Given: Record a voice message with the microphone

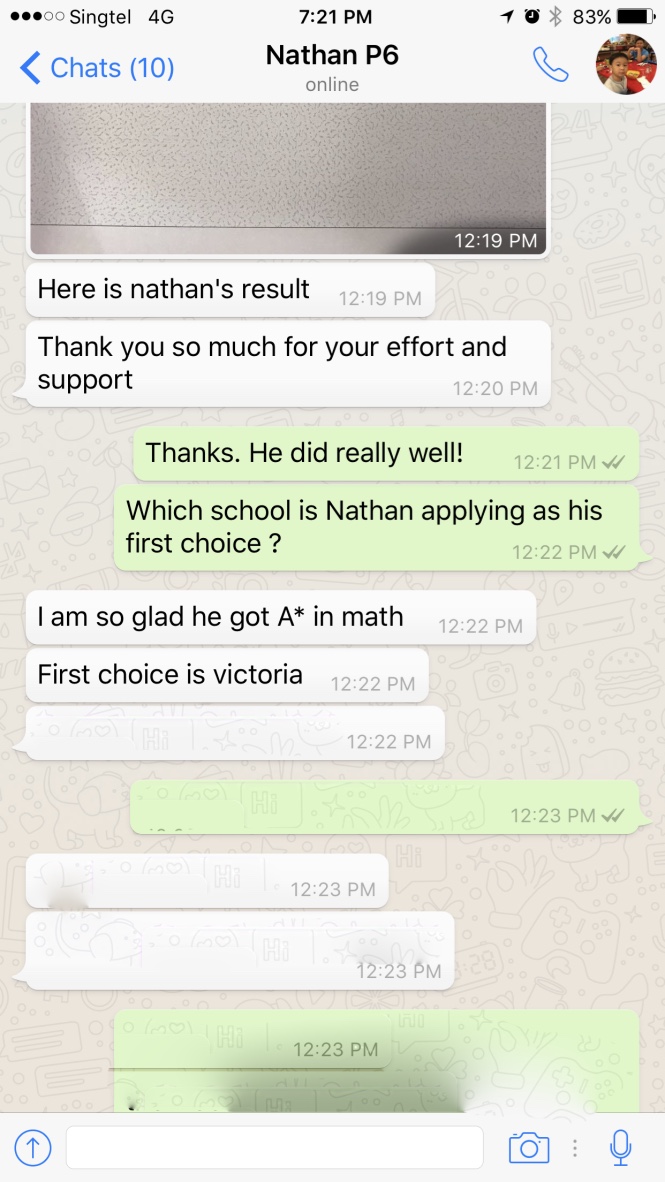Looking at the screenshot, I should (x=620, y=1147).
